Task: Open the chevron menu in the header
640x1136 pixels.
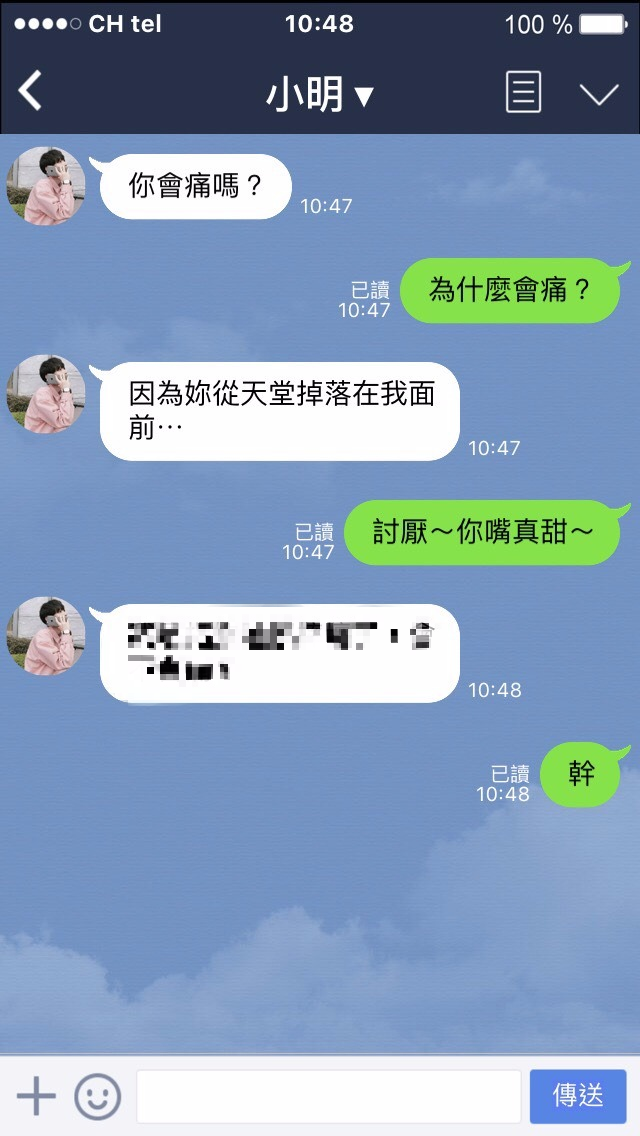Action: (x=599, y=94)
